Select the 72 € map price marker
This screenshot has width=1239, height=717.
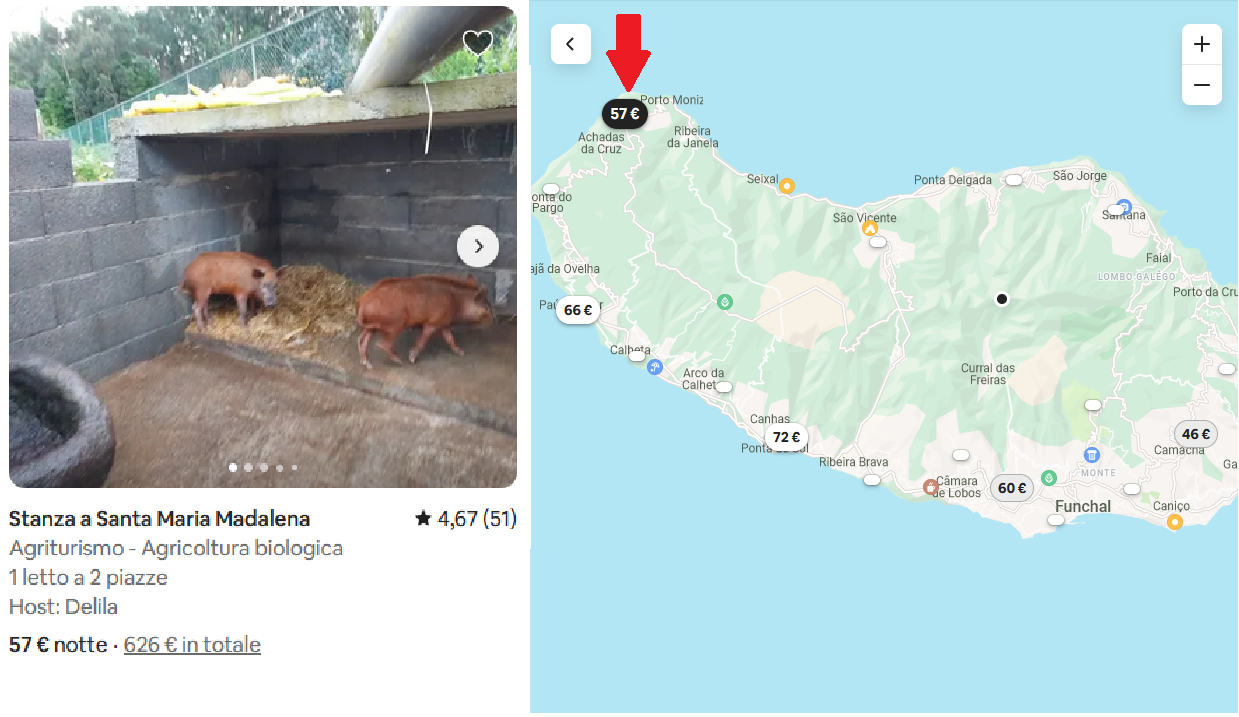[x=786, y=437]
